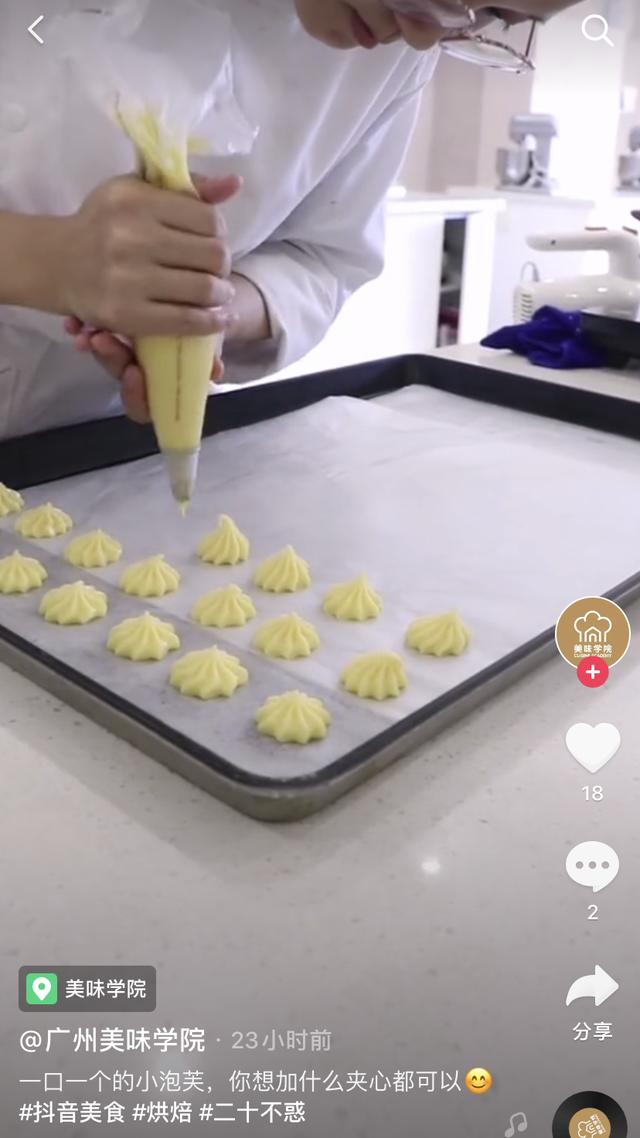Open the comments bubble
The image size is (640, 1138).
coord(592,866)
